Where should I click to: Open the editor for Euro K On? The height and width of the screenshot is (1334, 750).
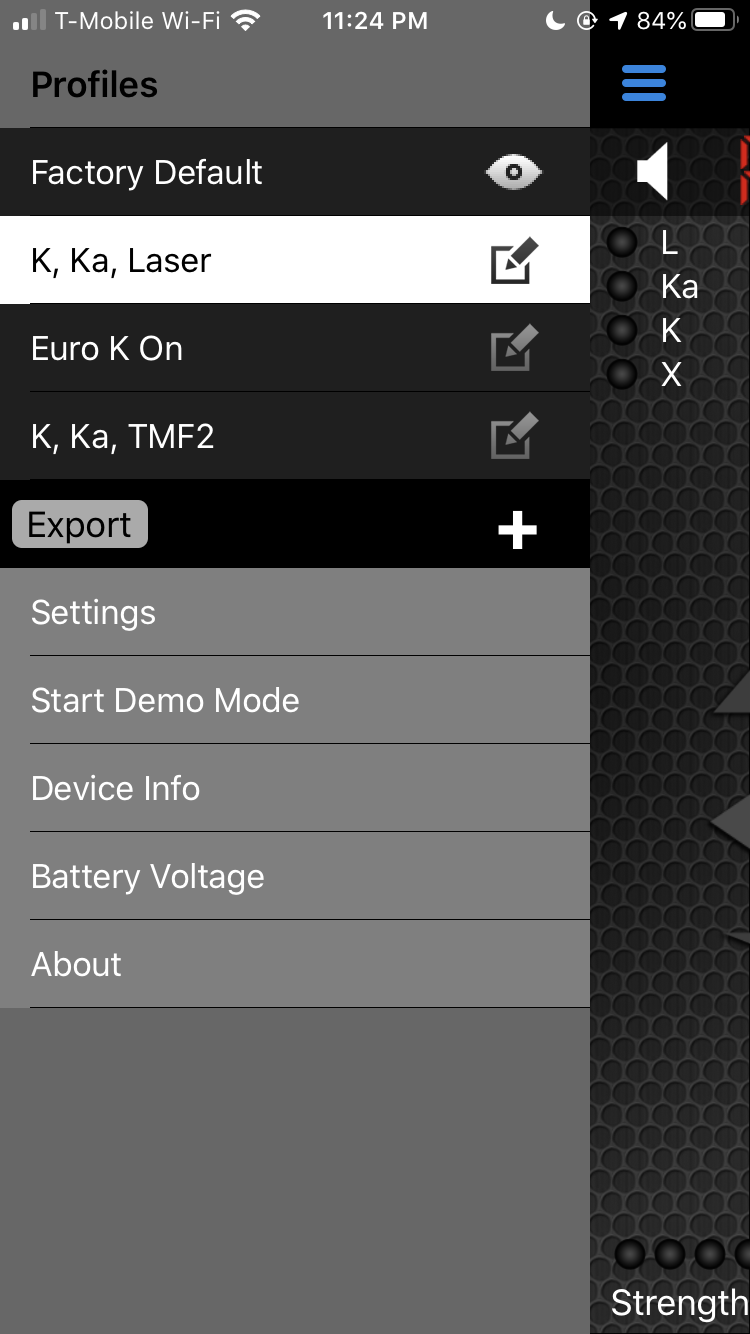514,347
